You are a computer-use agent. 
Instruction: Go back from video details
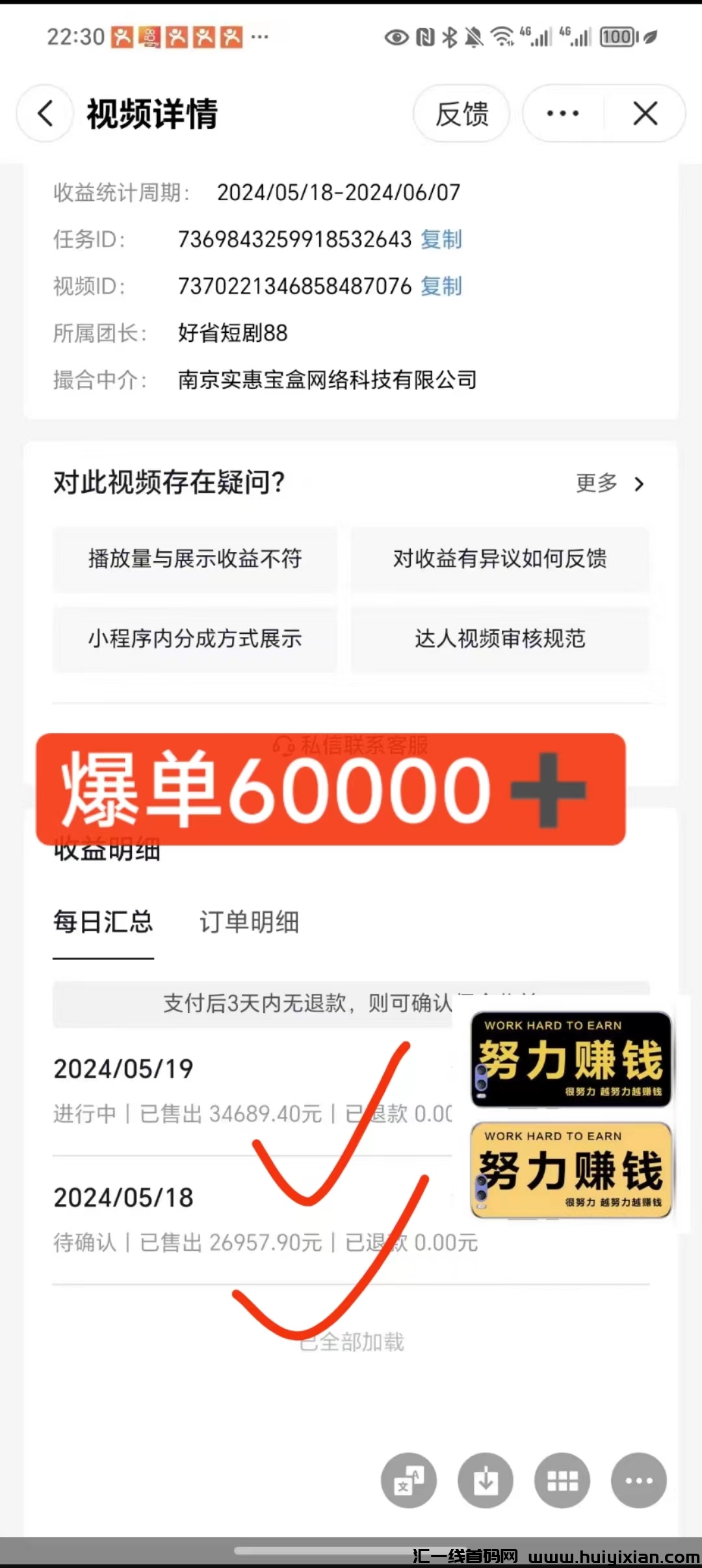44,114
